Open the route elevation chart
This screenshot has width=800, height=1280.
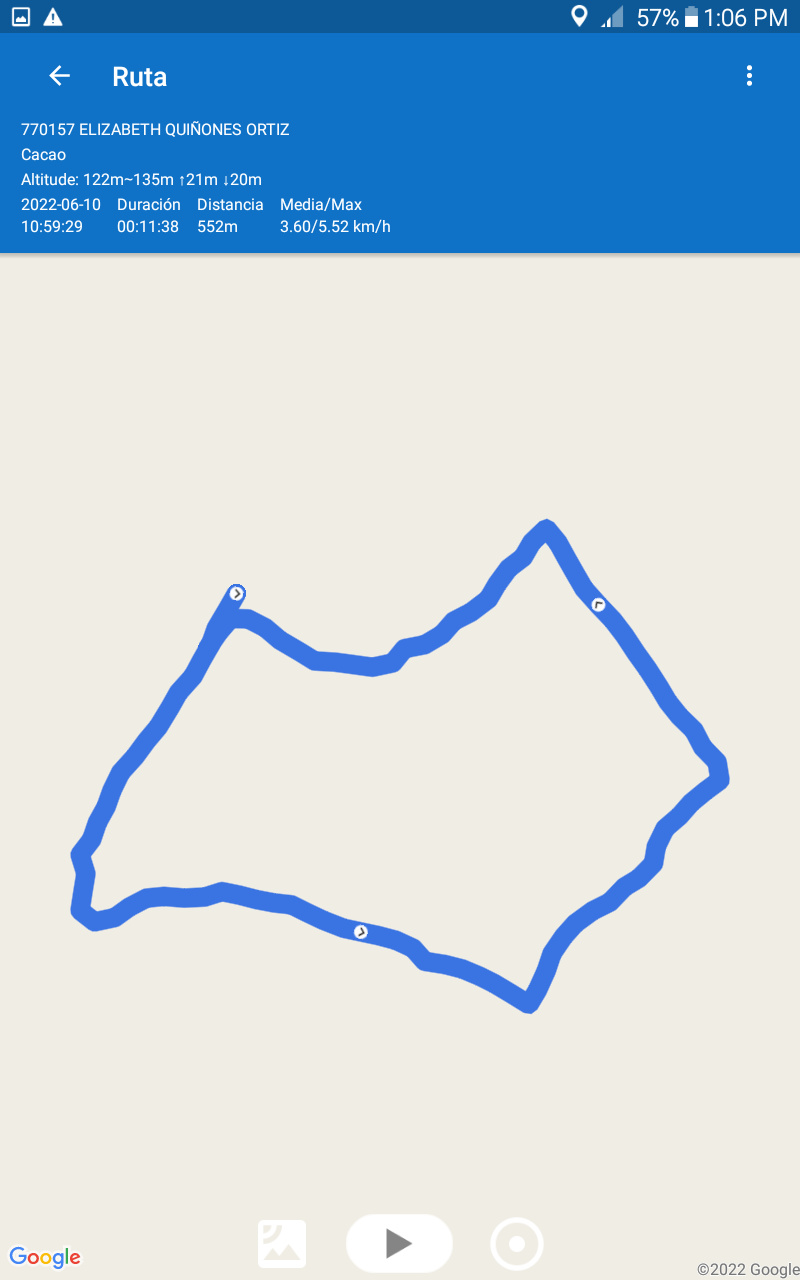pyautogui.click(x=282, y=1244)
